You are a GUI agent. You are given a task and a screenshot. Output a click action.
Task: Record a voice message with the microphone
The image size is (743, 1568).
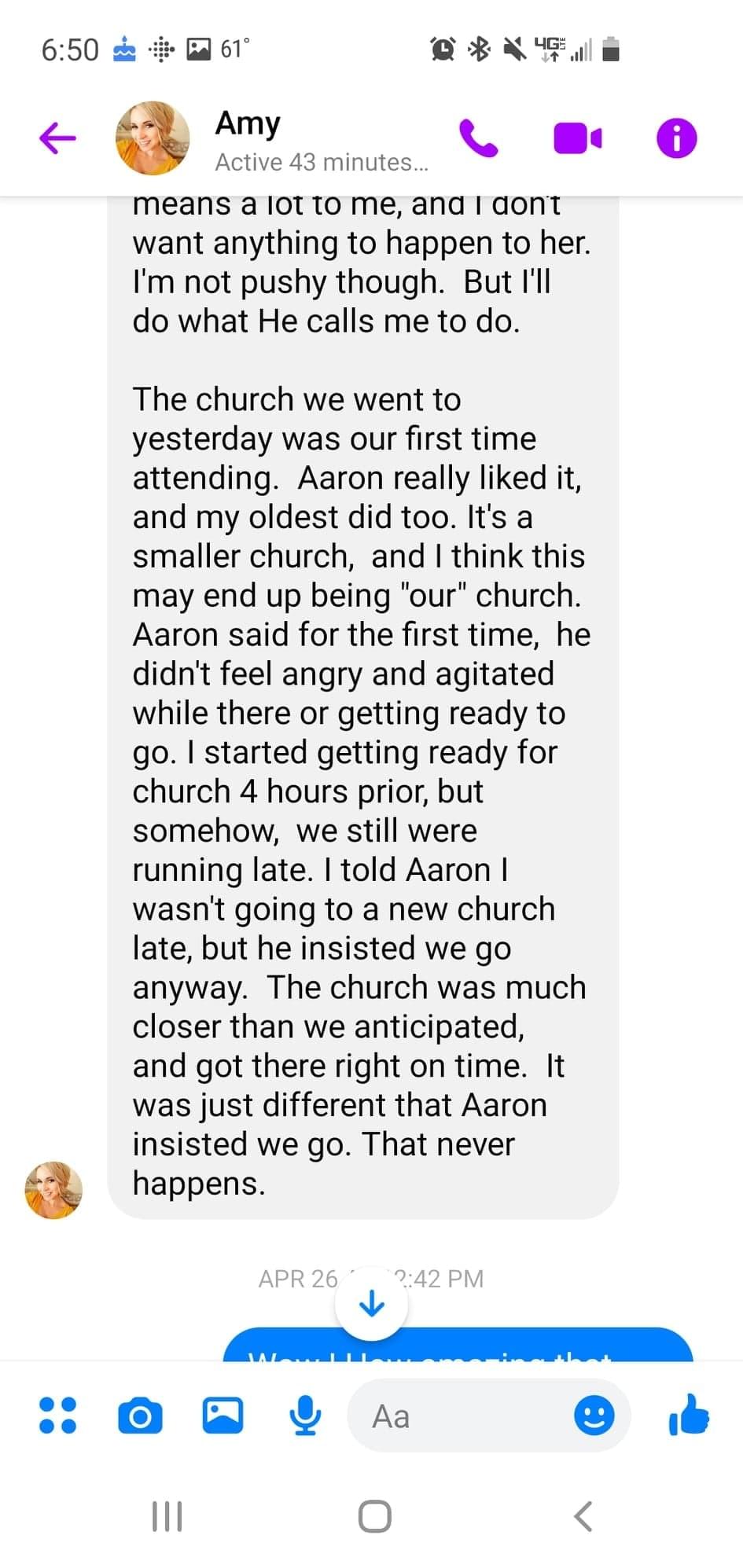point(304,1416)
